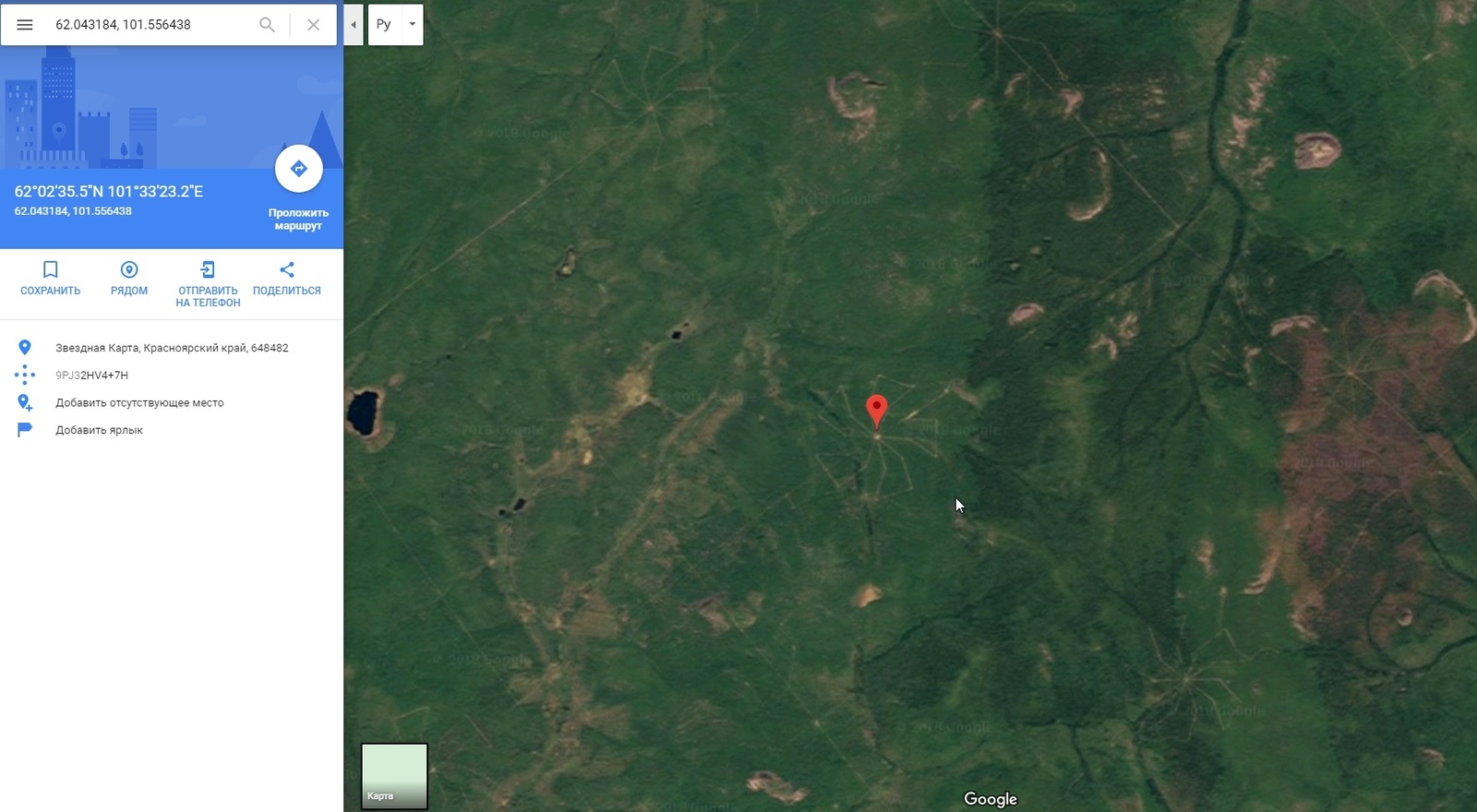Select Добавить ярлык
The height and width of the screenshot is (812, 1477).
(99, 430)
